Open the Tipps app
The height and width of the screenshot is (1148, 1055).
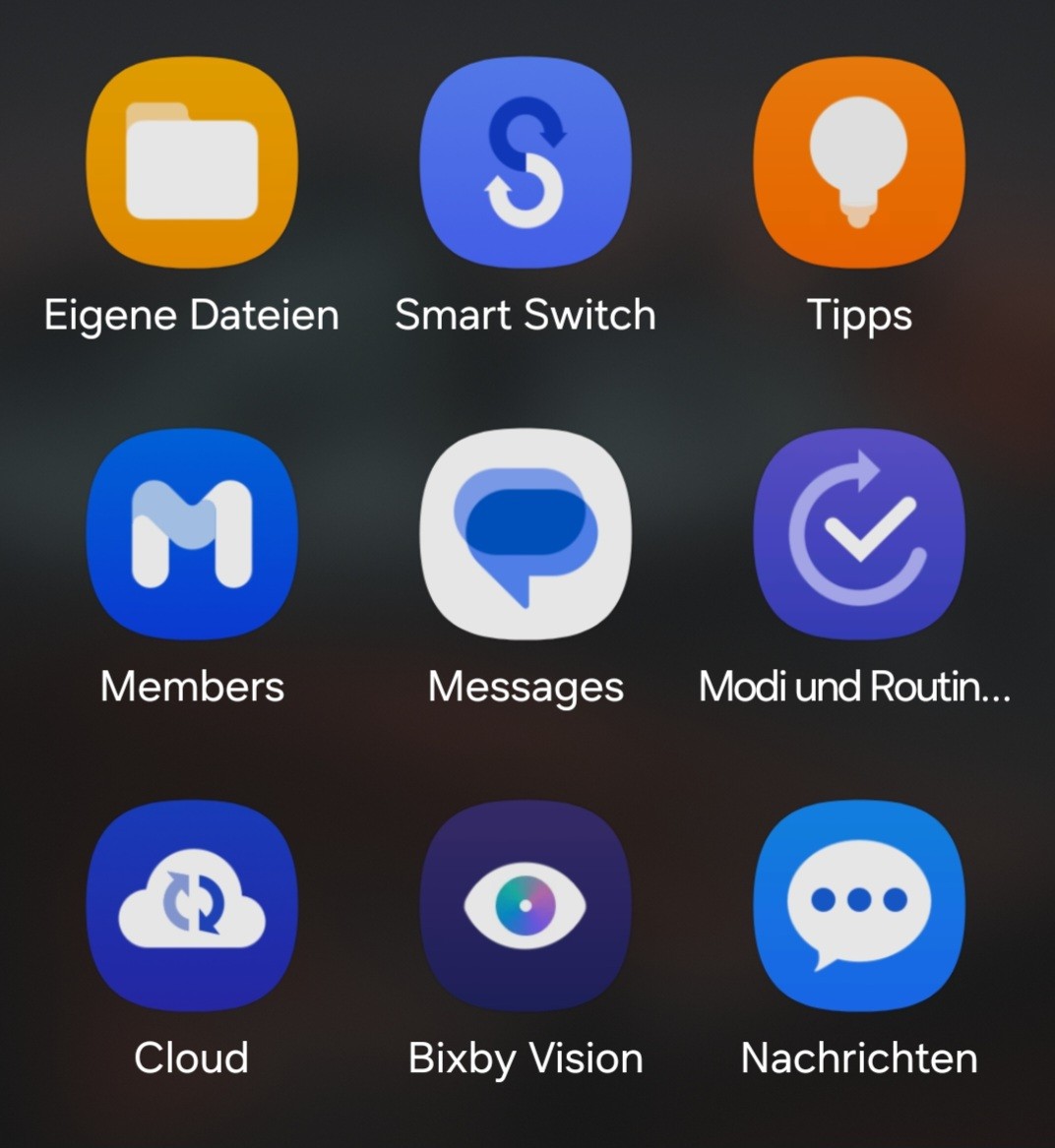pos(859,163)
